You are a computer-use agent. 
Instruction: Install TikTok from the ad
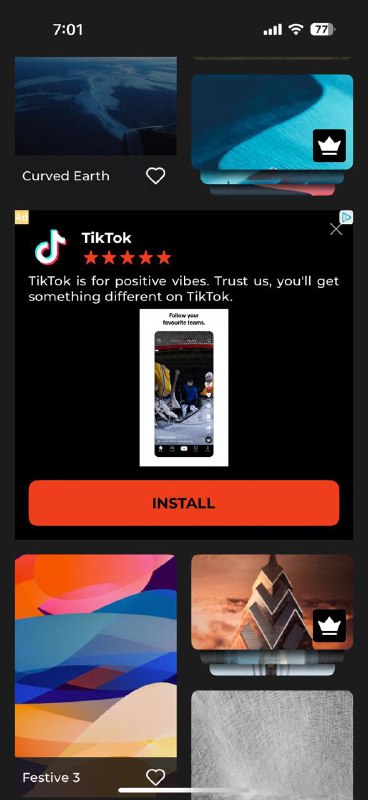tap(184, 503)
